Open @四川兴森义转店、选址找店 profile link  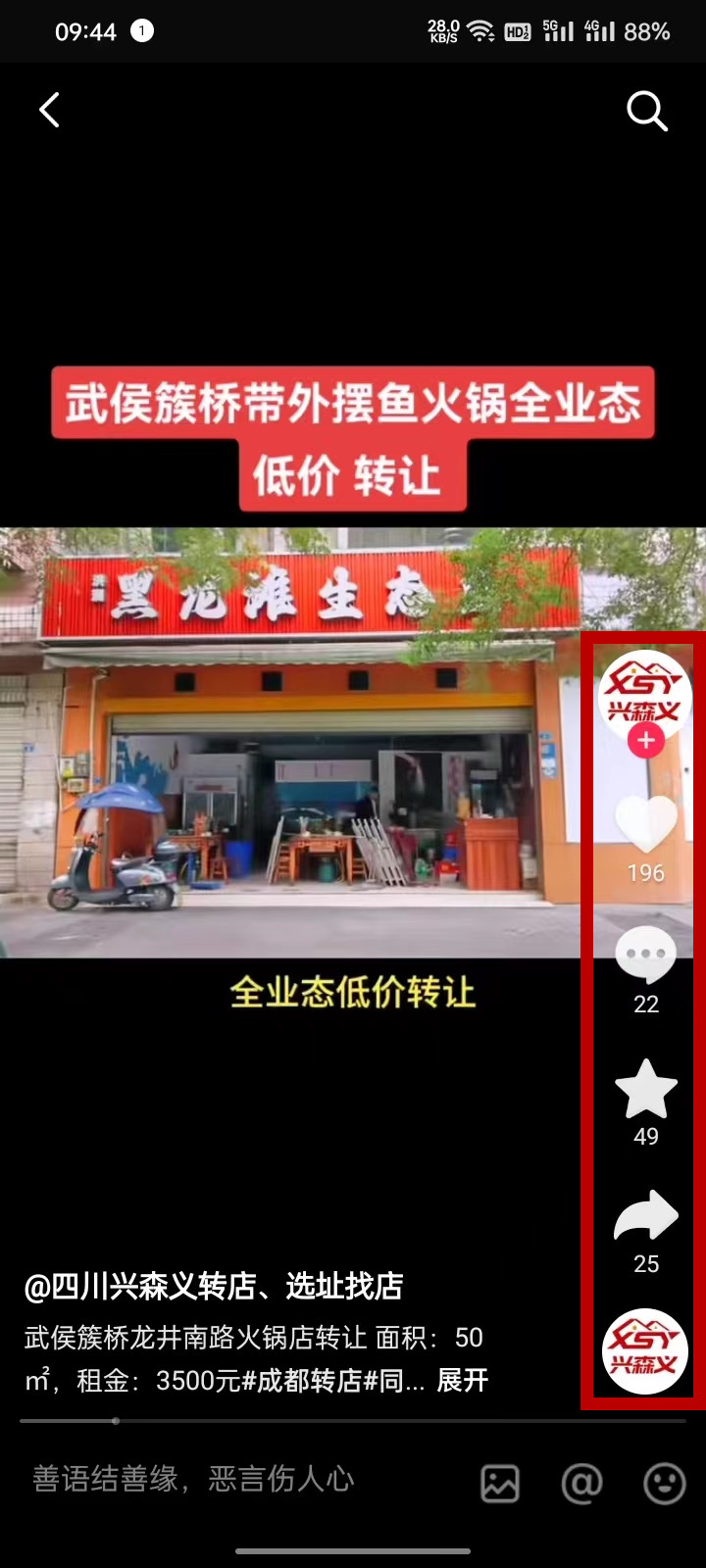tap(214, 1286)
